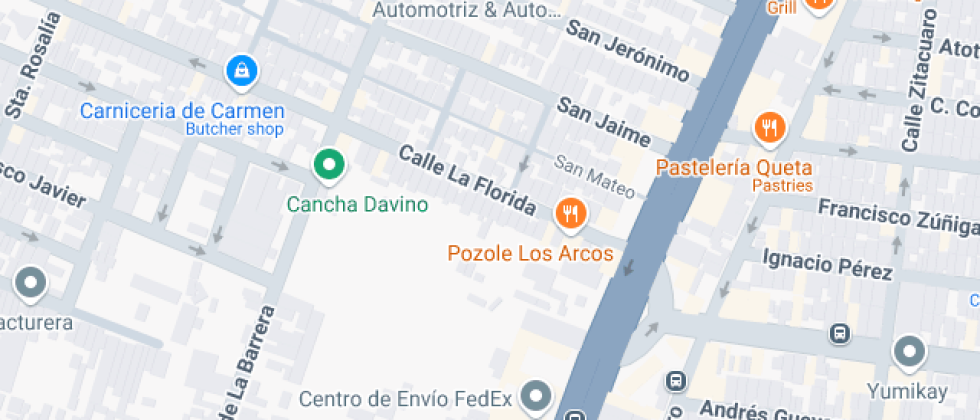Open the Carniceria de Carmen butcher shop pin
The width and height of the screenshot is (980, 420).
[x=242, y=71]
